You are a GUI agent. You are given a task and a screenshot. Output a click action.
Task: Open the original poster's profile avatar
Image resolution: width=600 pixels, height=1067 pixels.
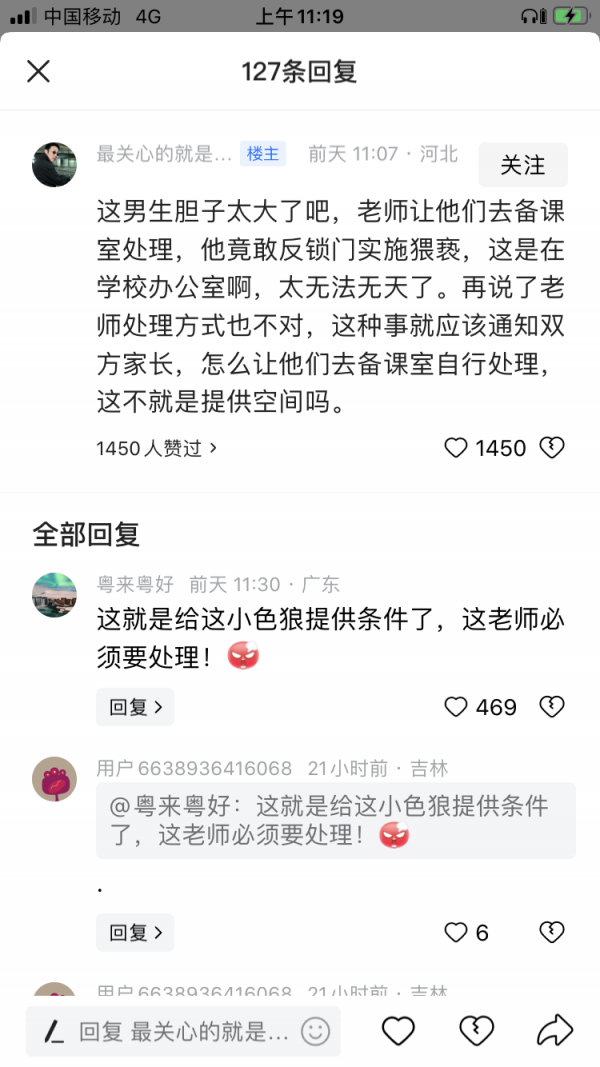tap(54, 164)
